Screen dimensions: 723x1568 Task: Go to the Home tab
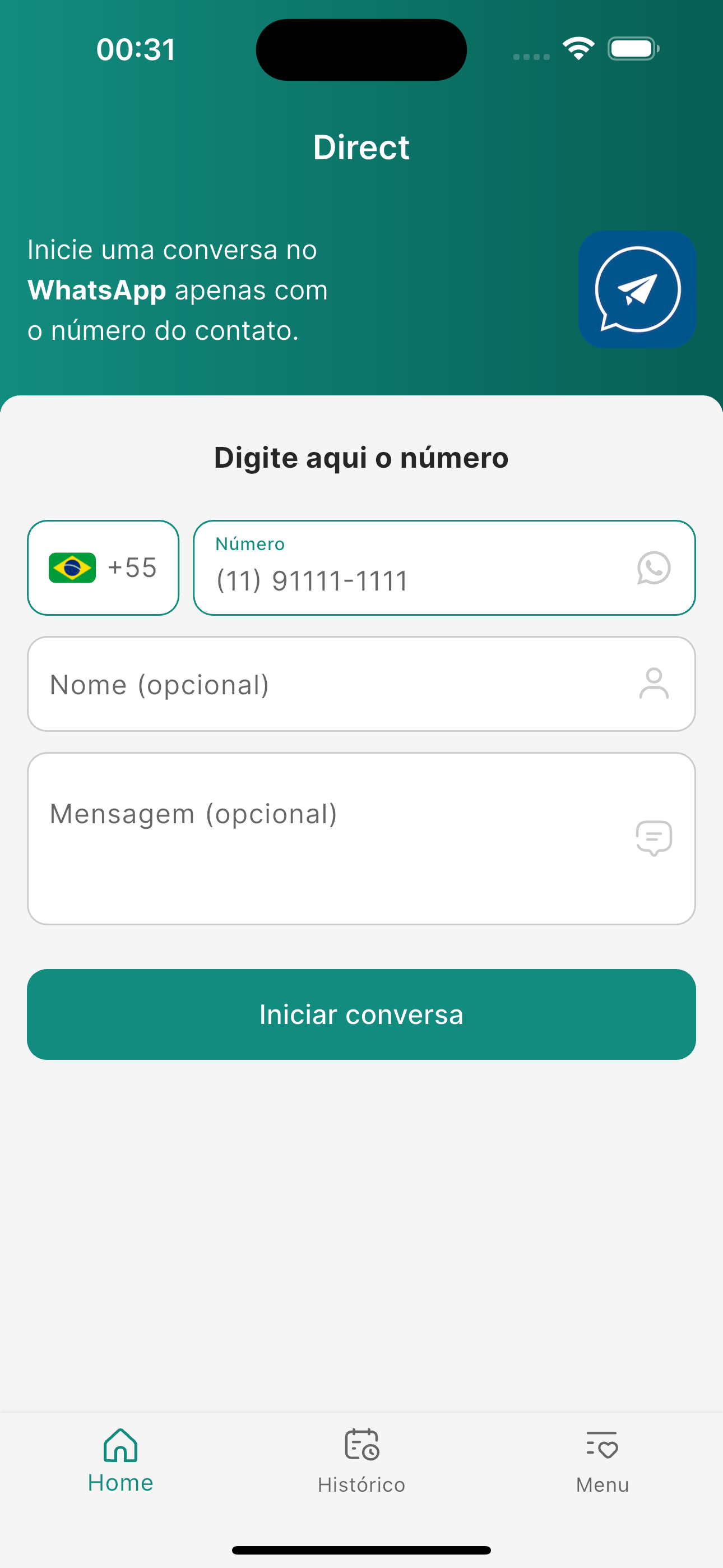click(121, 1461)
